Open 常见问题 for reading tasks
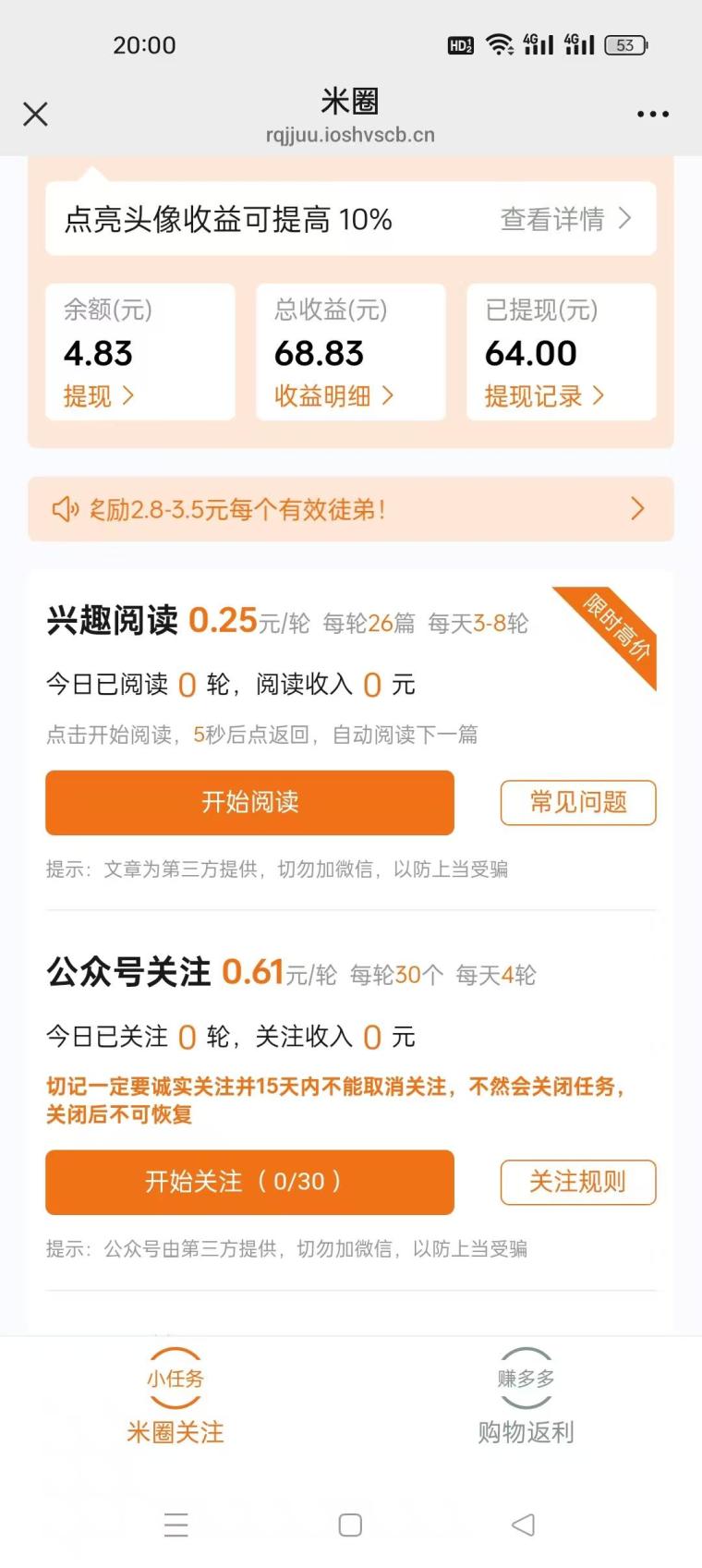 577,802
